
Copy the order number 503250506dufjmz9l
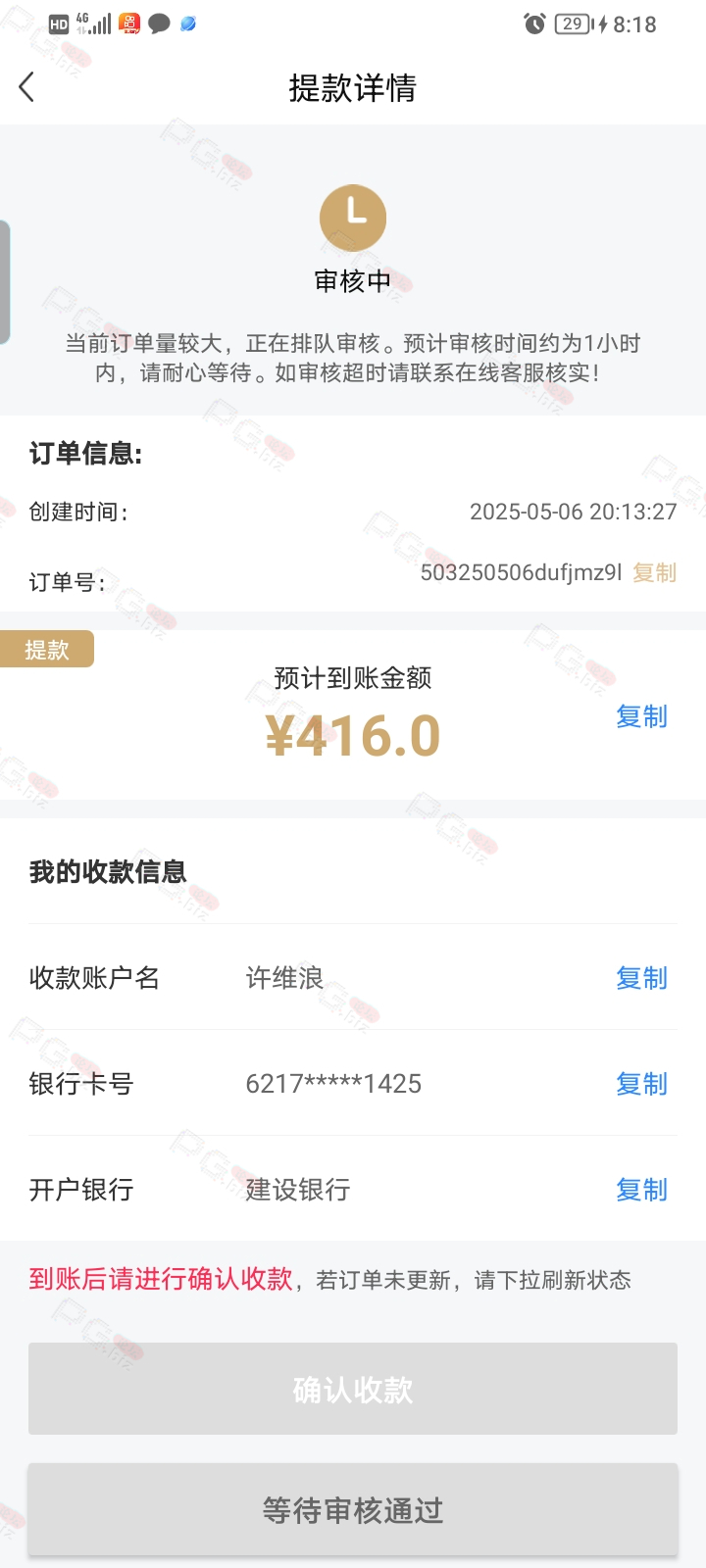click(x=654, y=572)
